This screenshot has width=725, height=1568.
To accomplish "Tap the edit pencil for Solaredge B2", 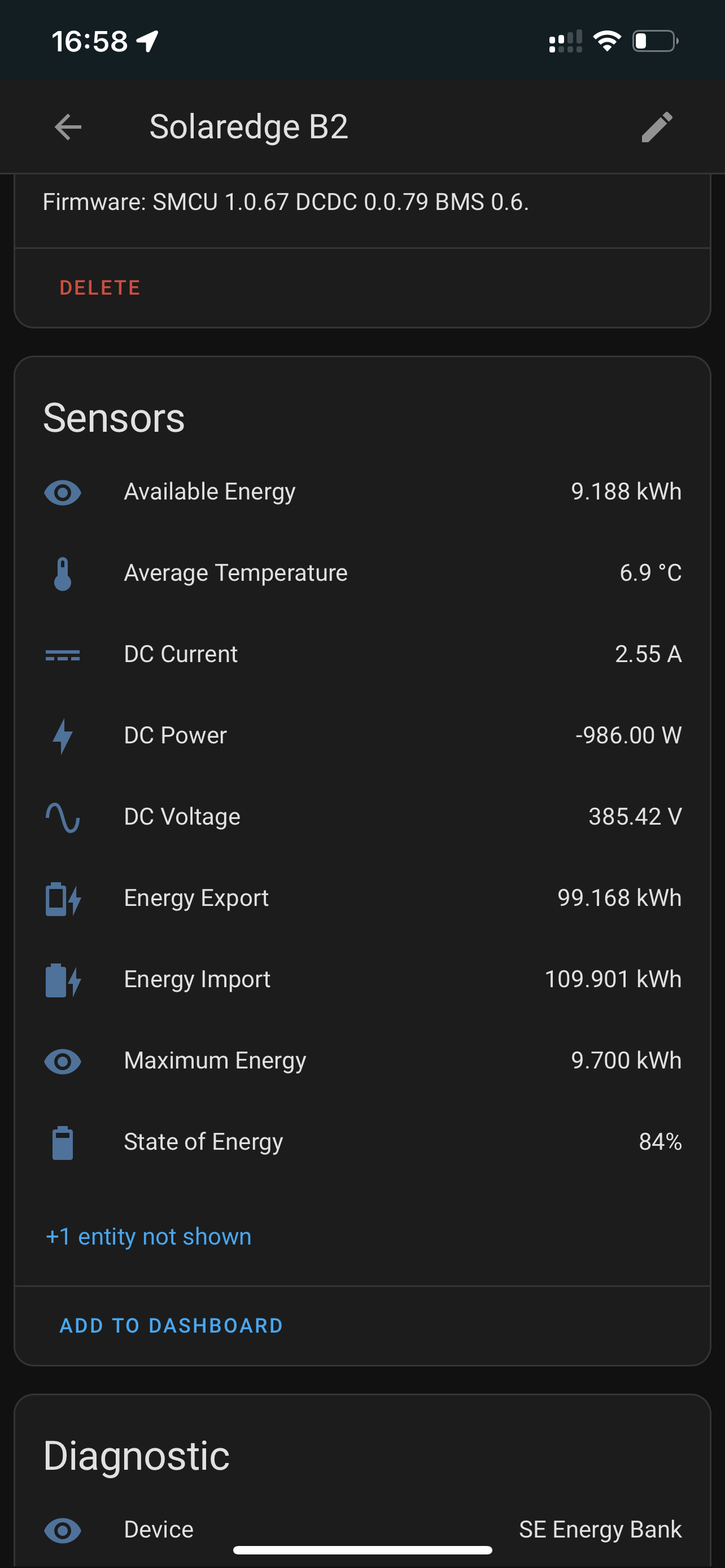I will [x=657, y=126].
